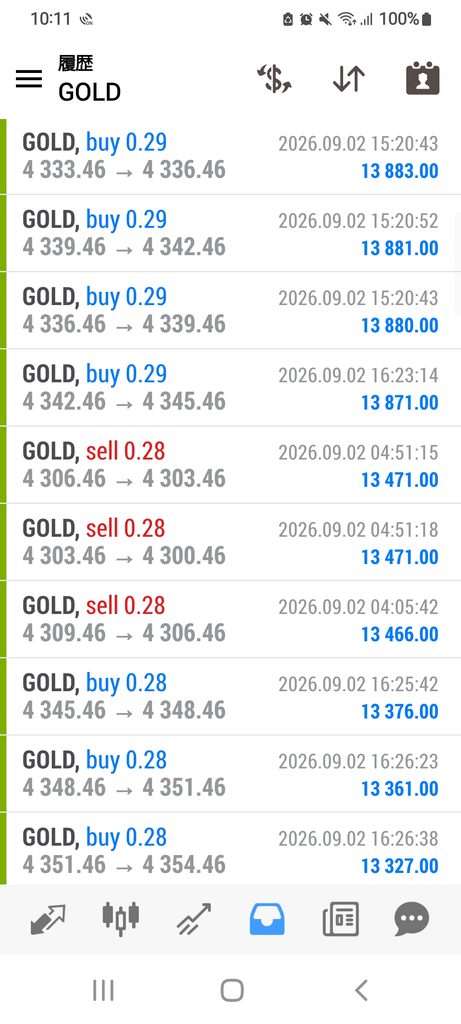Open GOLD buy trade with profit 13 883.00
The width and height of the screenshot is (461, 1024).
(230, 157)
